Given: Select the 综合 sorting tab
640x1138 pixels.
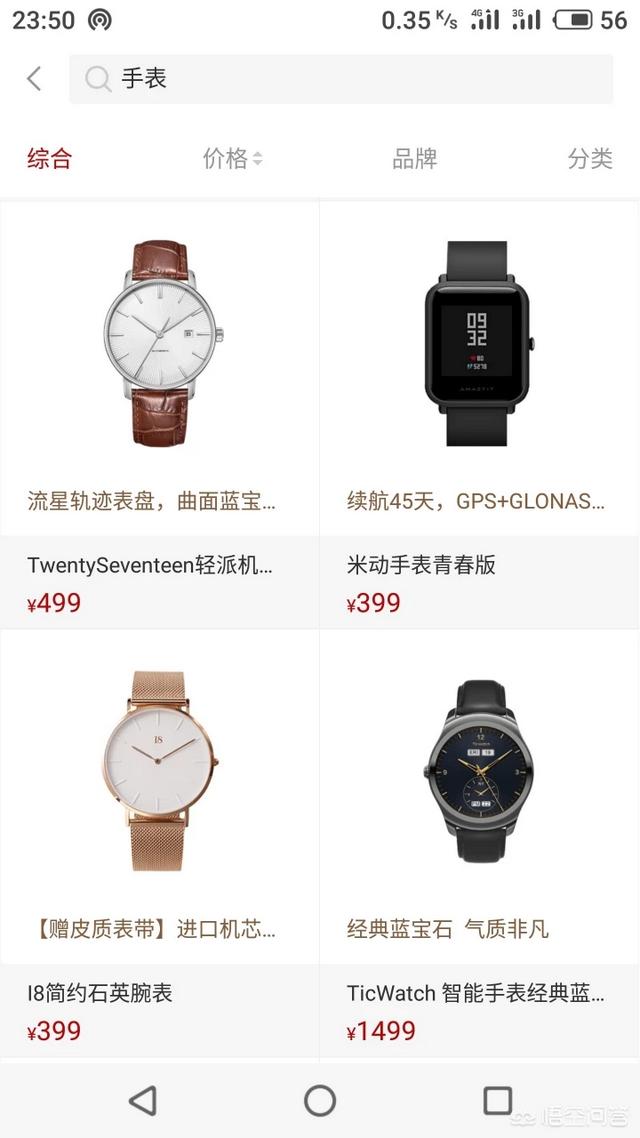Looking at the screenshot, I should 50,158.
